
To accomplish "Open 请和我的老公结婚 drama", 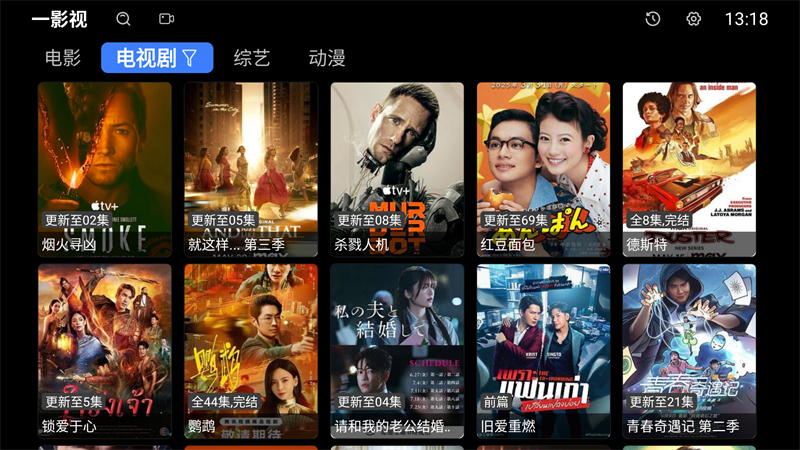I will point(397,351).
